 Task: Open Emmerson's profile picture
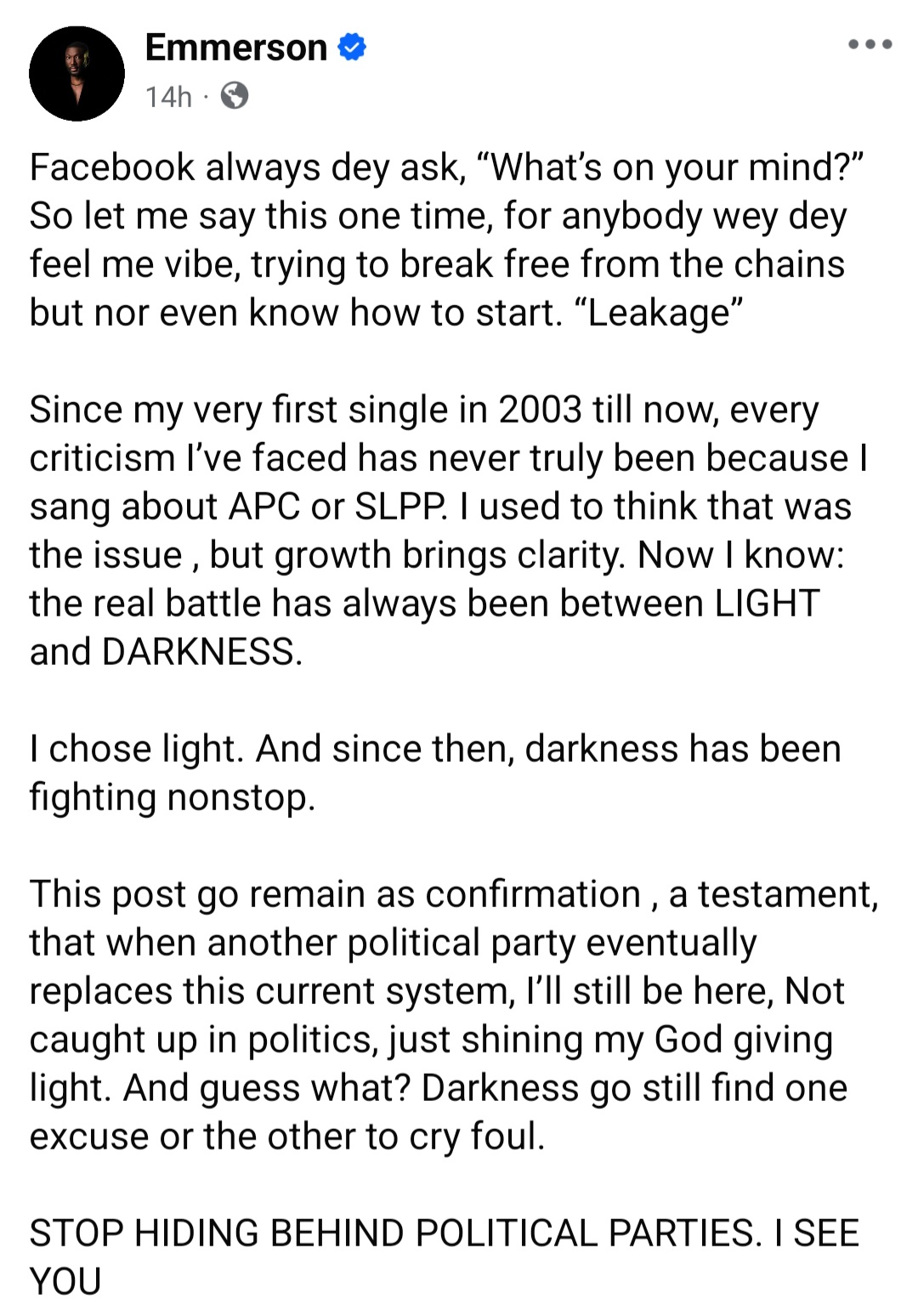(76, 73)
